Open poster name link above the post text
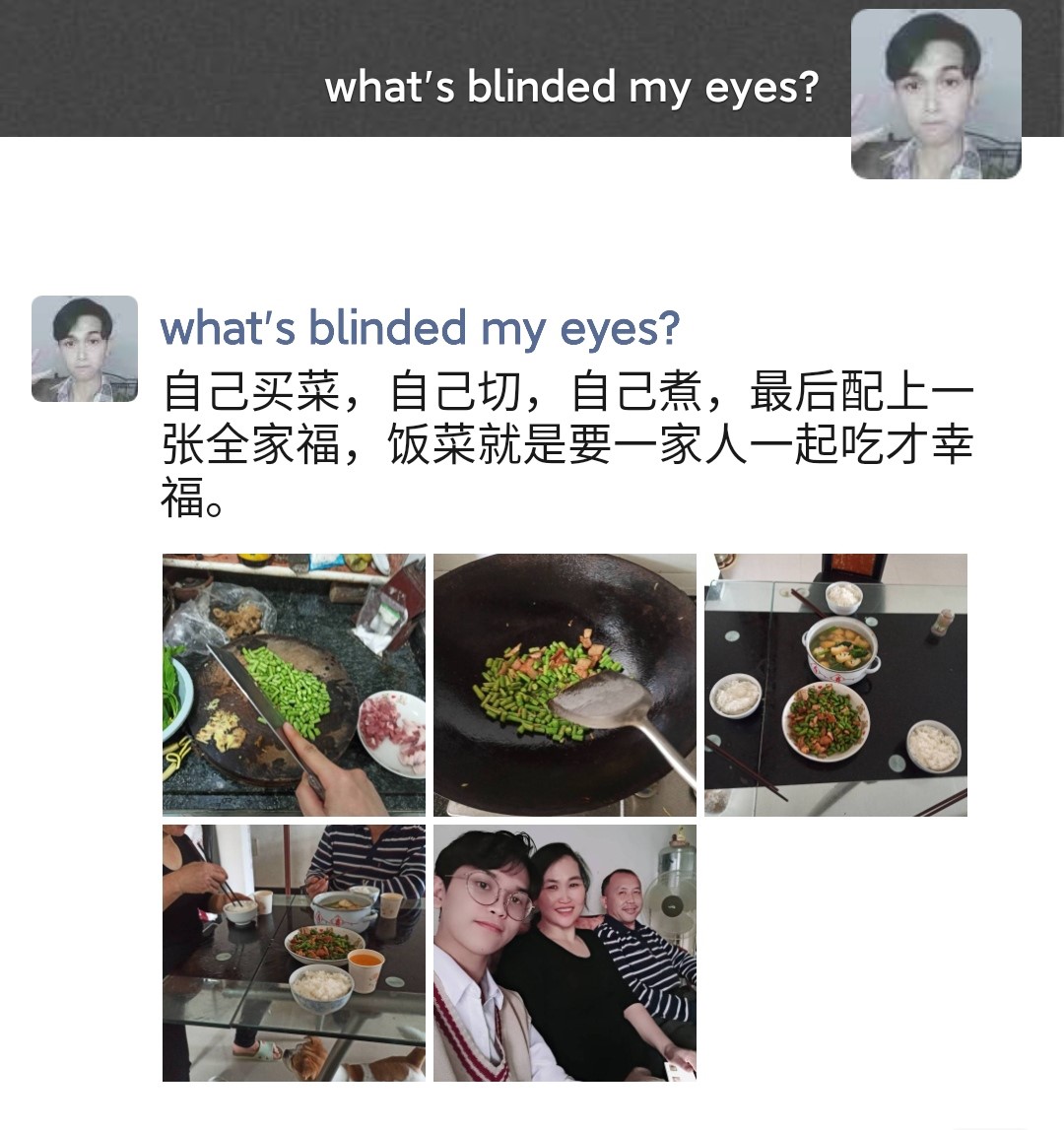The image size is (1064, 1130). 420,327
